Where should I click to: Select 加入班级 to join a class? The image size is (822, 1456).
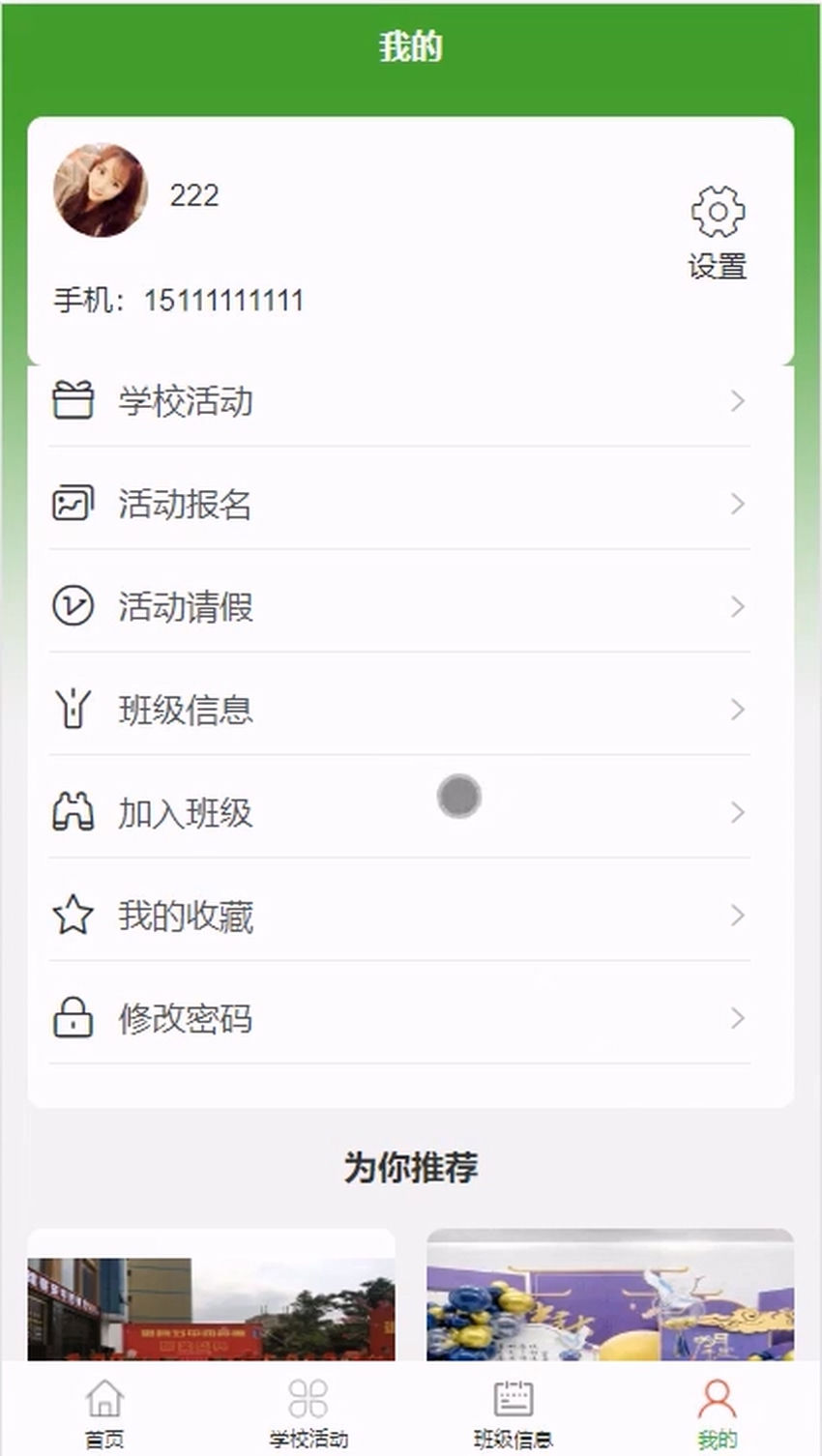pos(399,813)
